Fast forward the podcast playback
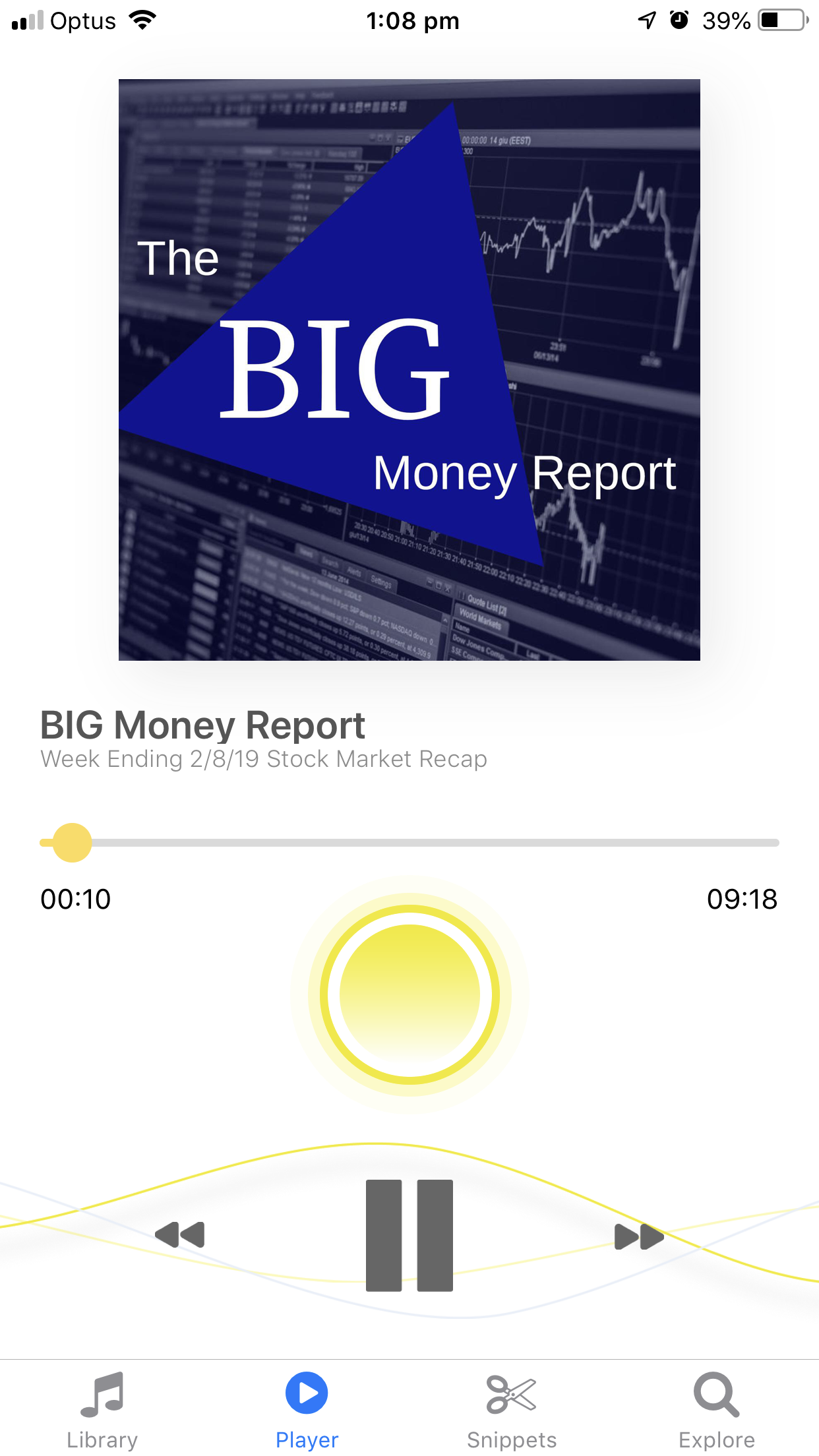The image size is (819, 1456). [x=638, y=1236]
